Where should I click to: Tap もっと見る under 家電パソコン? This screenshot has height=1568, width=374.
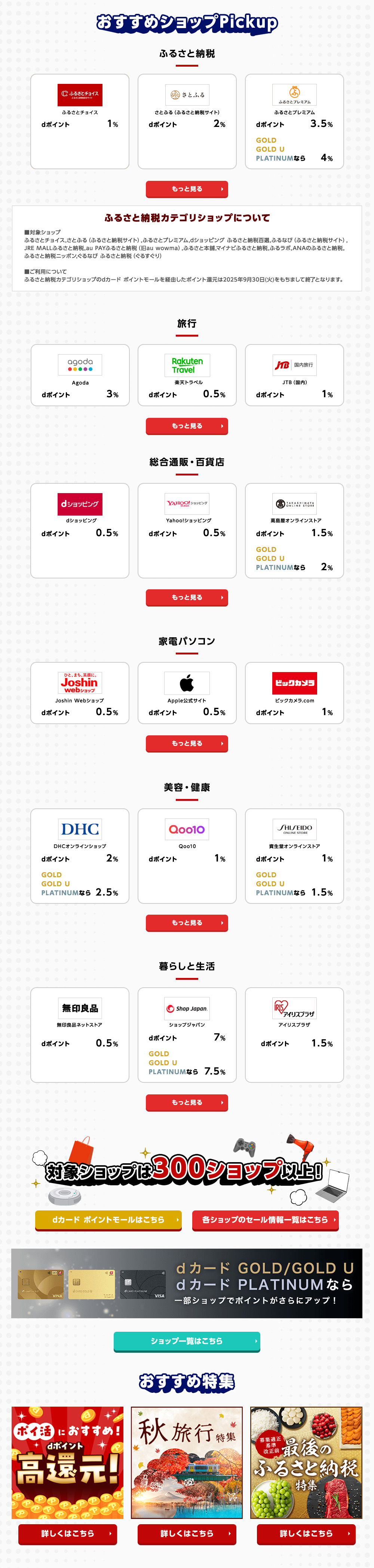coord(187,743)
